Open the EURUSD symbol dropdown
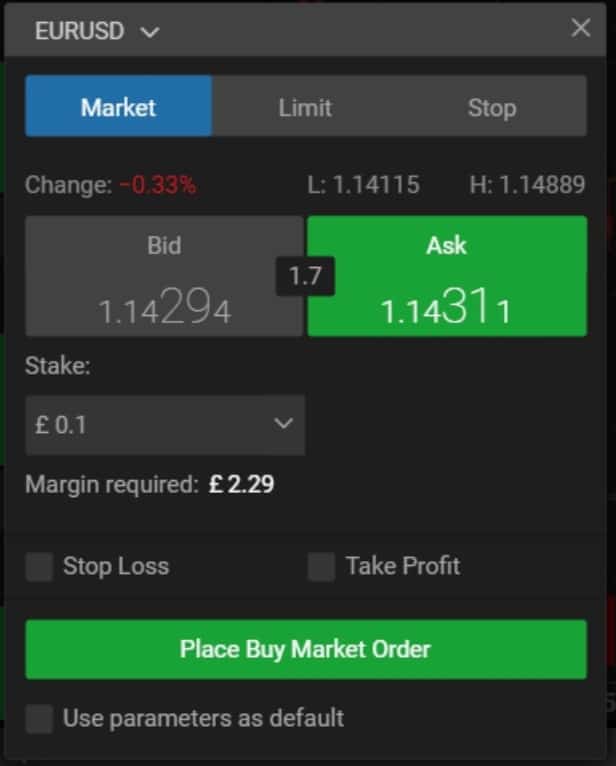This screenshot has height=766, width=616. pos(97,31)
